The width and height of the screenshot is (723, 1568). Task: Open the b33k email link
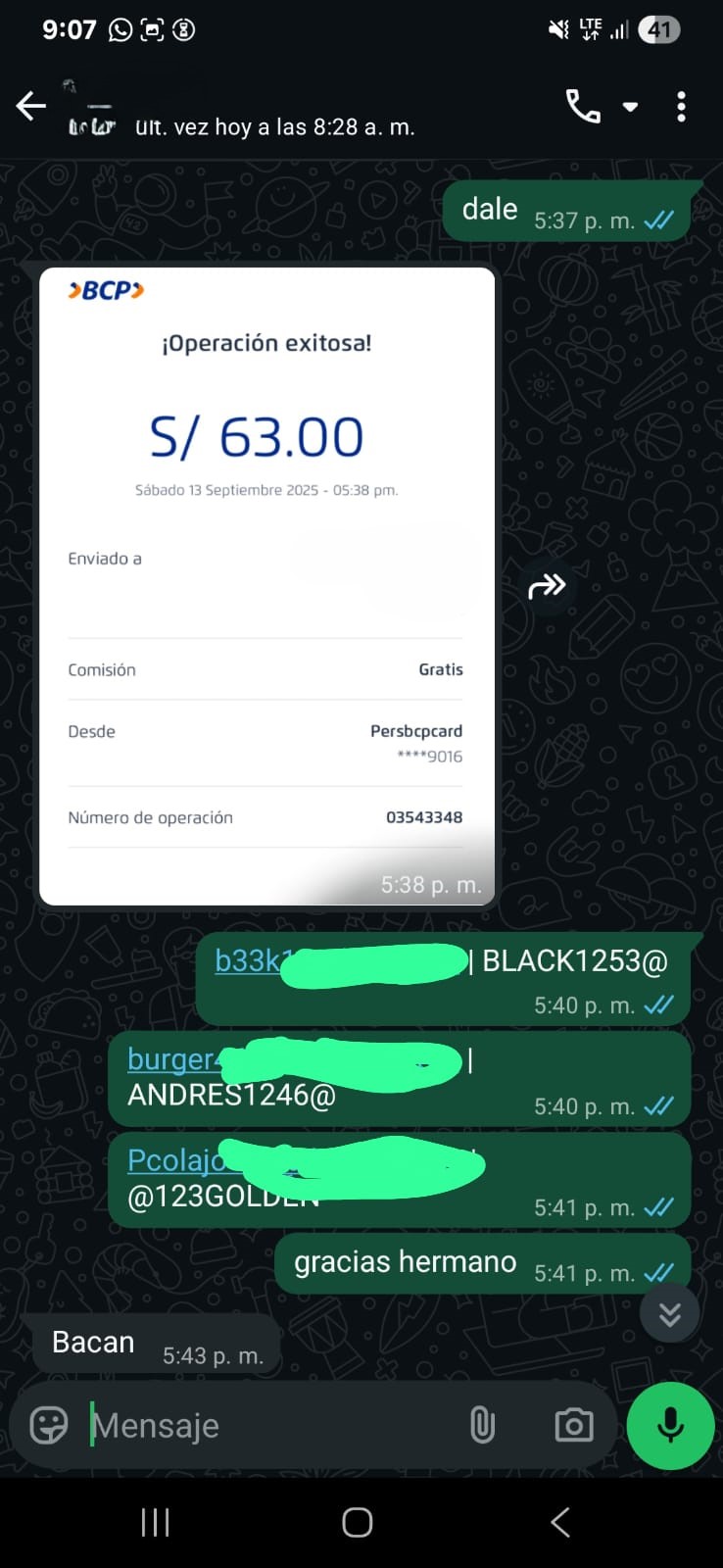pos(247,960)
